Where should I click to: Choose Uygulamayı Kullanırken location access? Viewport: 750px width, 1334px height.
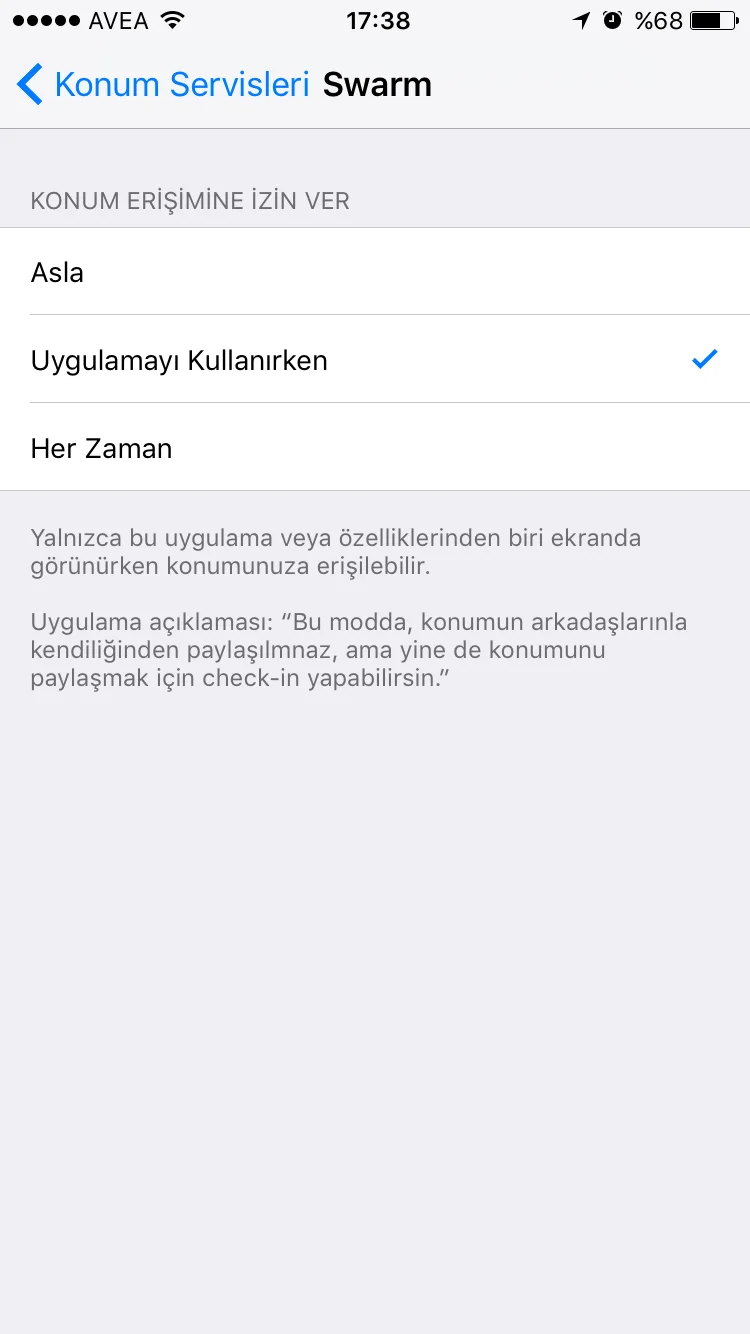point(375,360)
